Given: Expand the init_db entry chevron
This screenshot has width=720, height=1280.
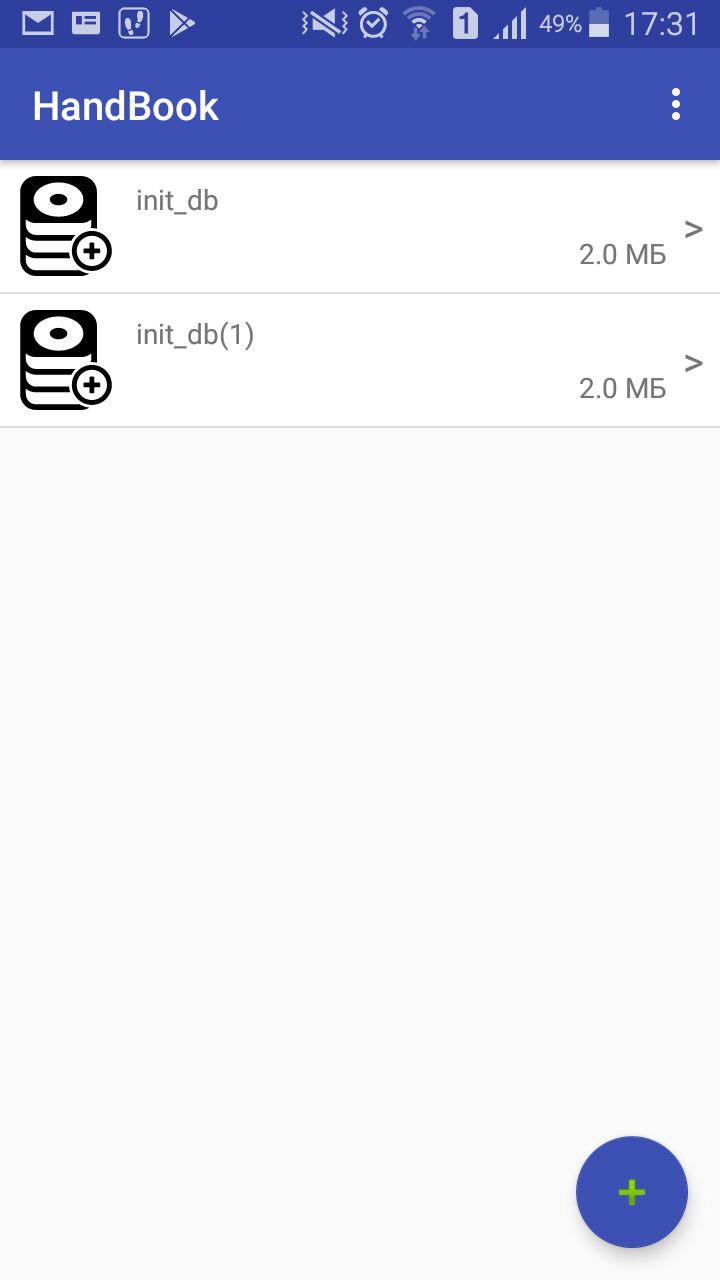Looking at the screenshot, I should [693, 229].
